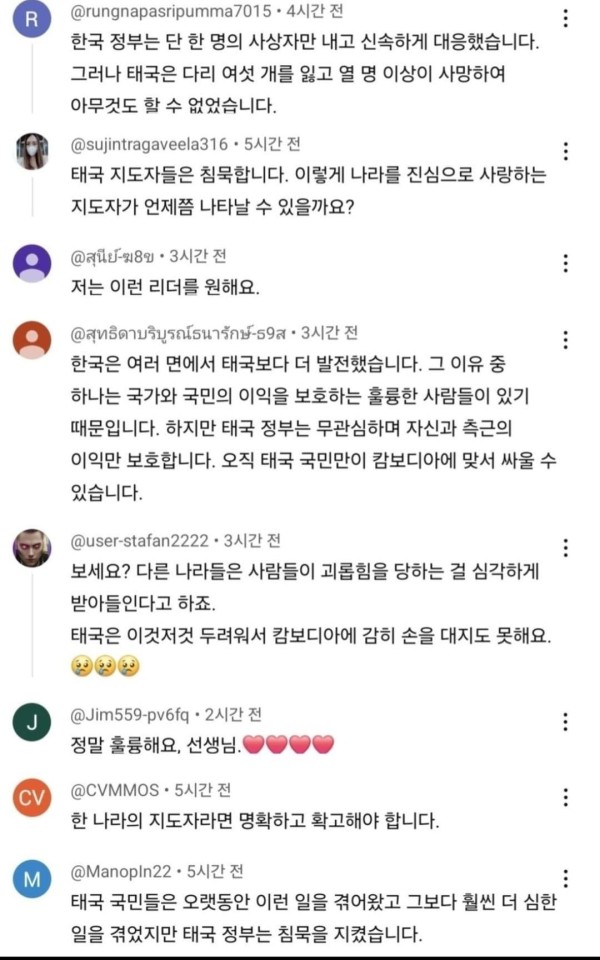This screenshot has height=960, width=600.
Task: Visit Jim559-pv6fq's channel via the J avatar
Action: click(32, 722)
